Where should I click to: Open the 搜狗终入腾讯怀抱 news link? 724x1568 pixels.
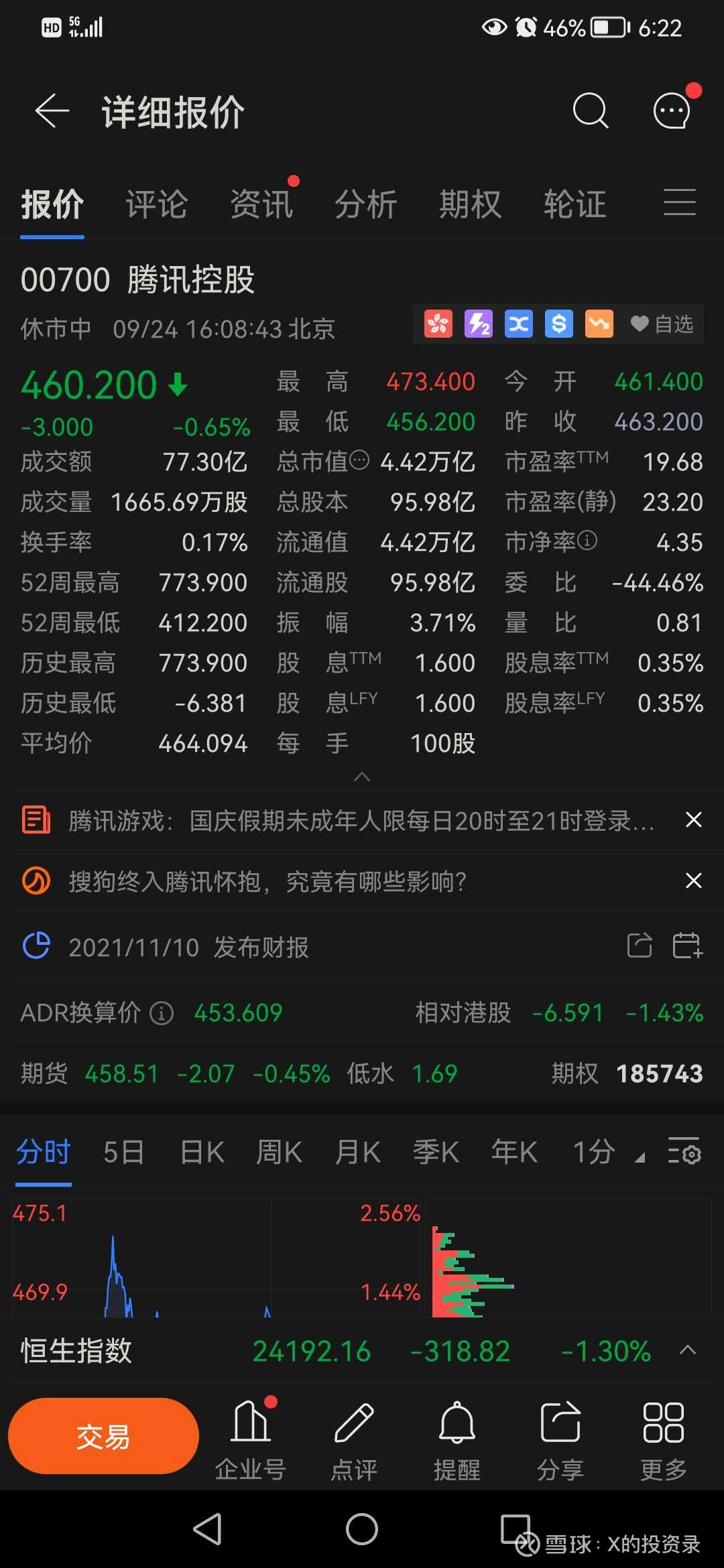[x=268, y=882]
